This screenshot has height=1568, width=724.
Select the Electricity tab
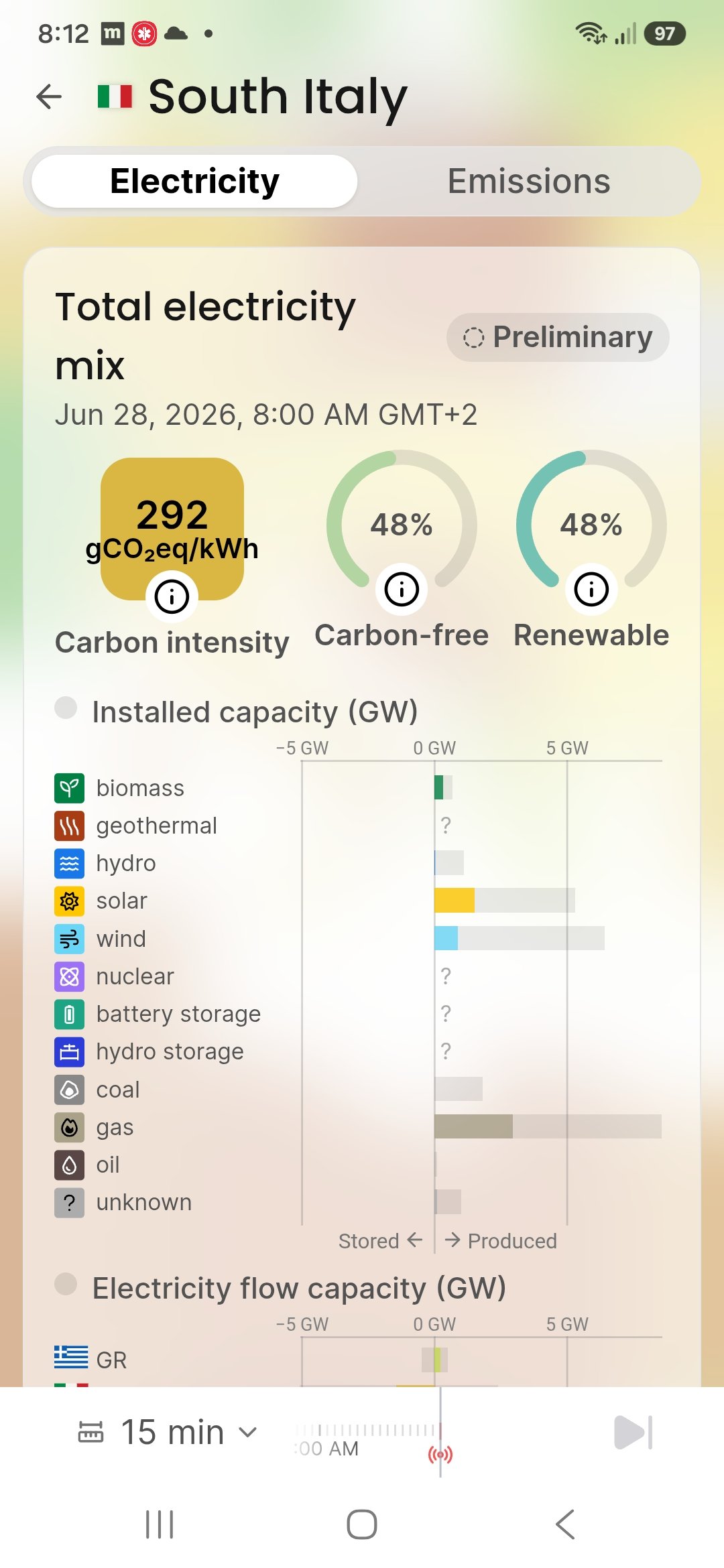194,182
